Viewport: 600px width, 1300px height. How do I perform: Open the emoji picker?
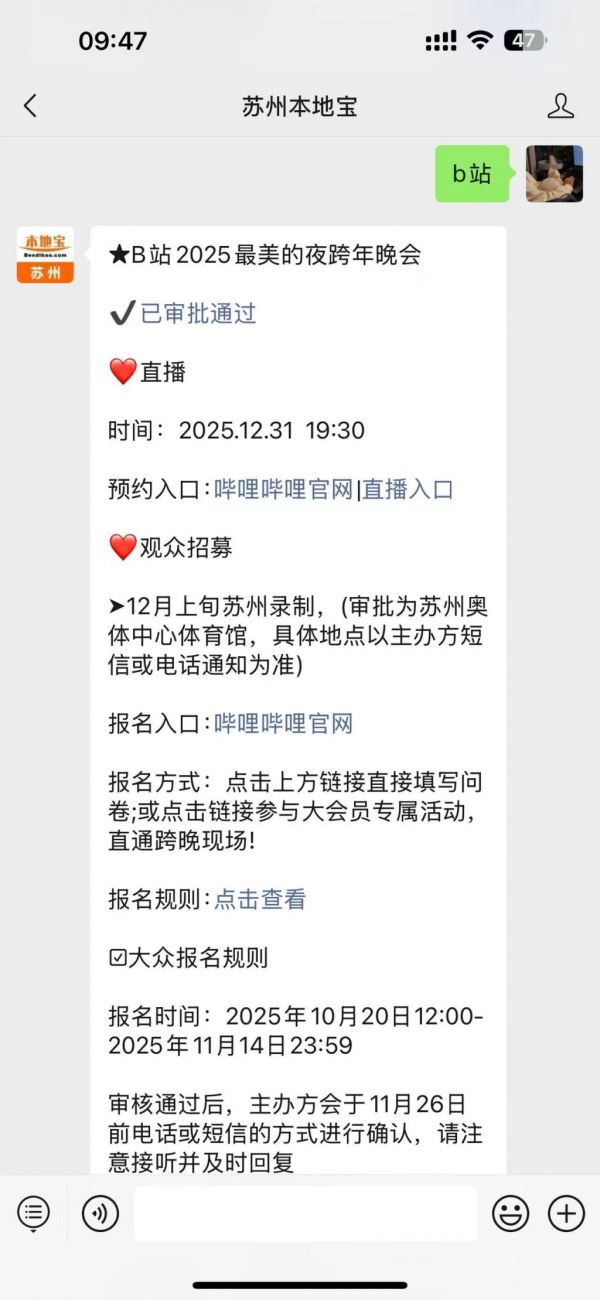pos(510,1214)
